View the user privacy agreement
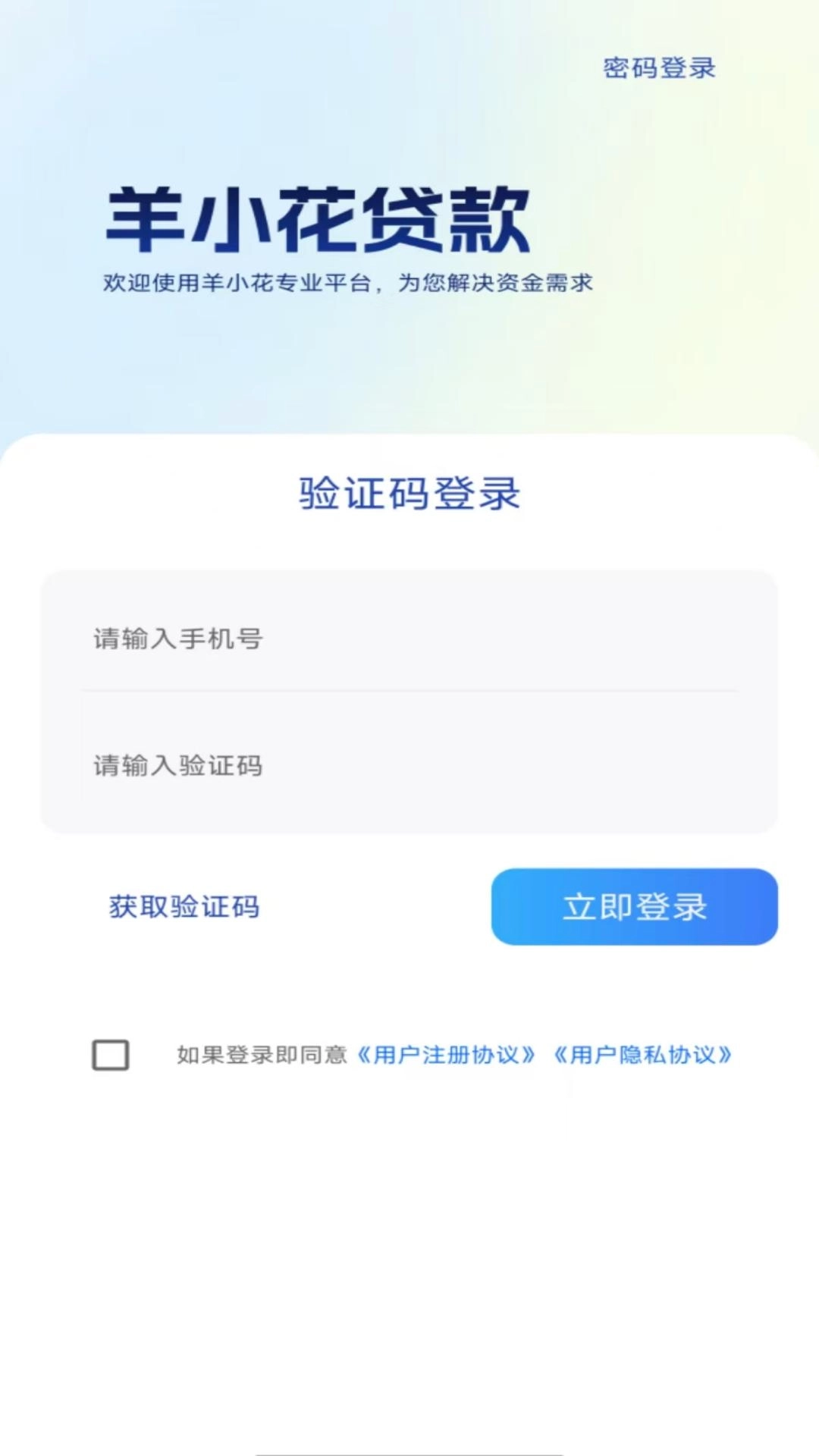 (645, 1054)
